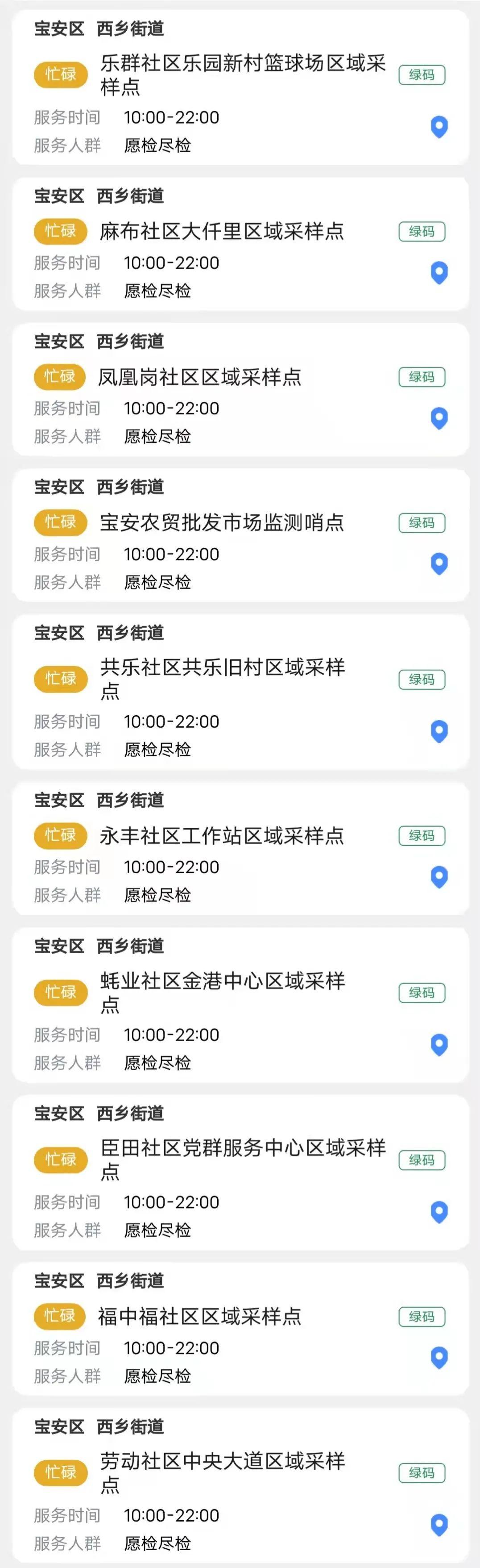Viewport: 480px width, 1568px height.
Task: Open the map pin for 臣田社区党群服务中心区域采样点
Action: coord(439,1211)
